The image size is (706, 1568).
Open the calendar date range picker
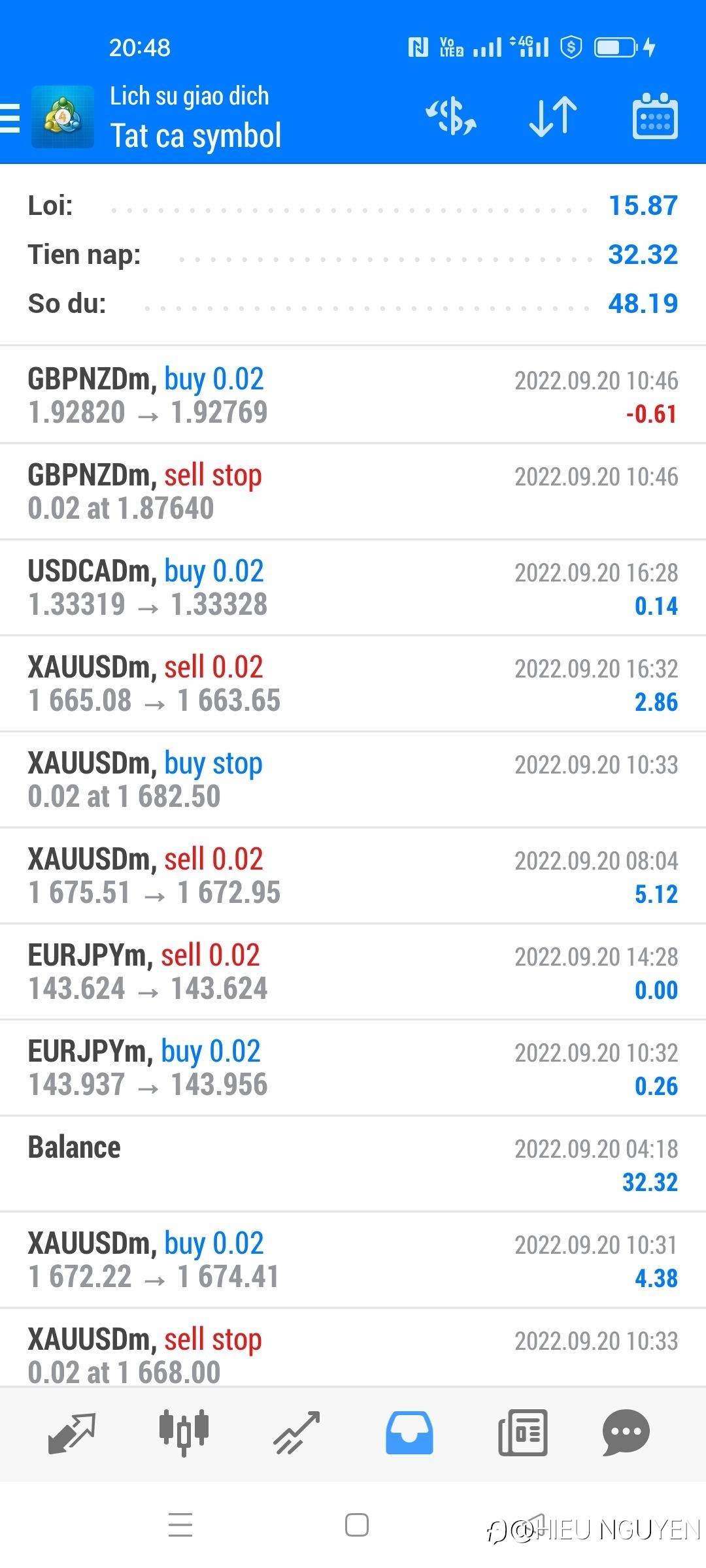(654, 118)
